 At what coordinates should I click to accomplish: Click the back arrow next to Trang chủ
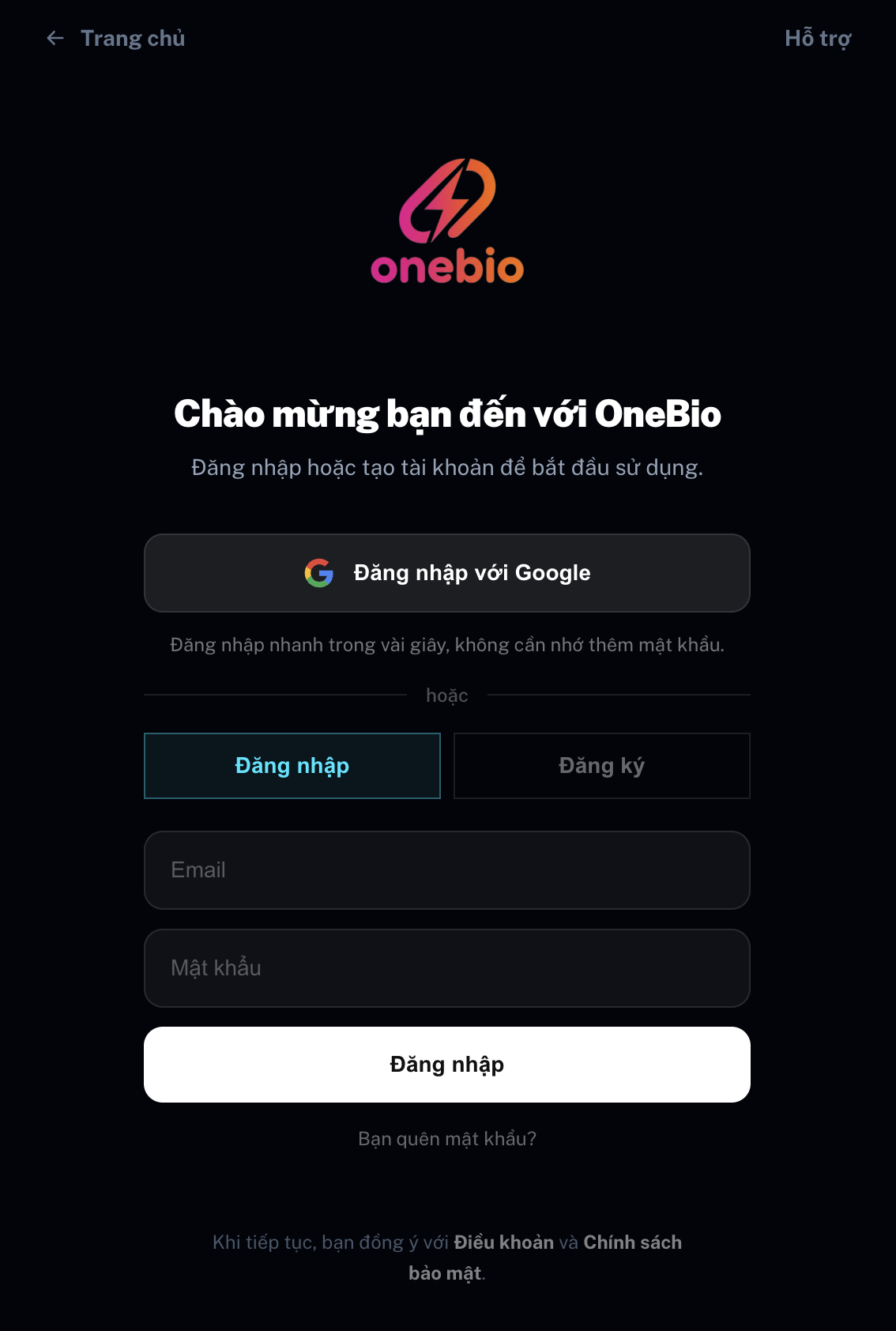click(54, 37)
